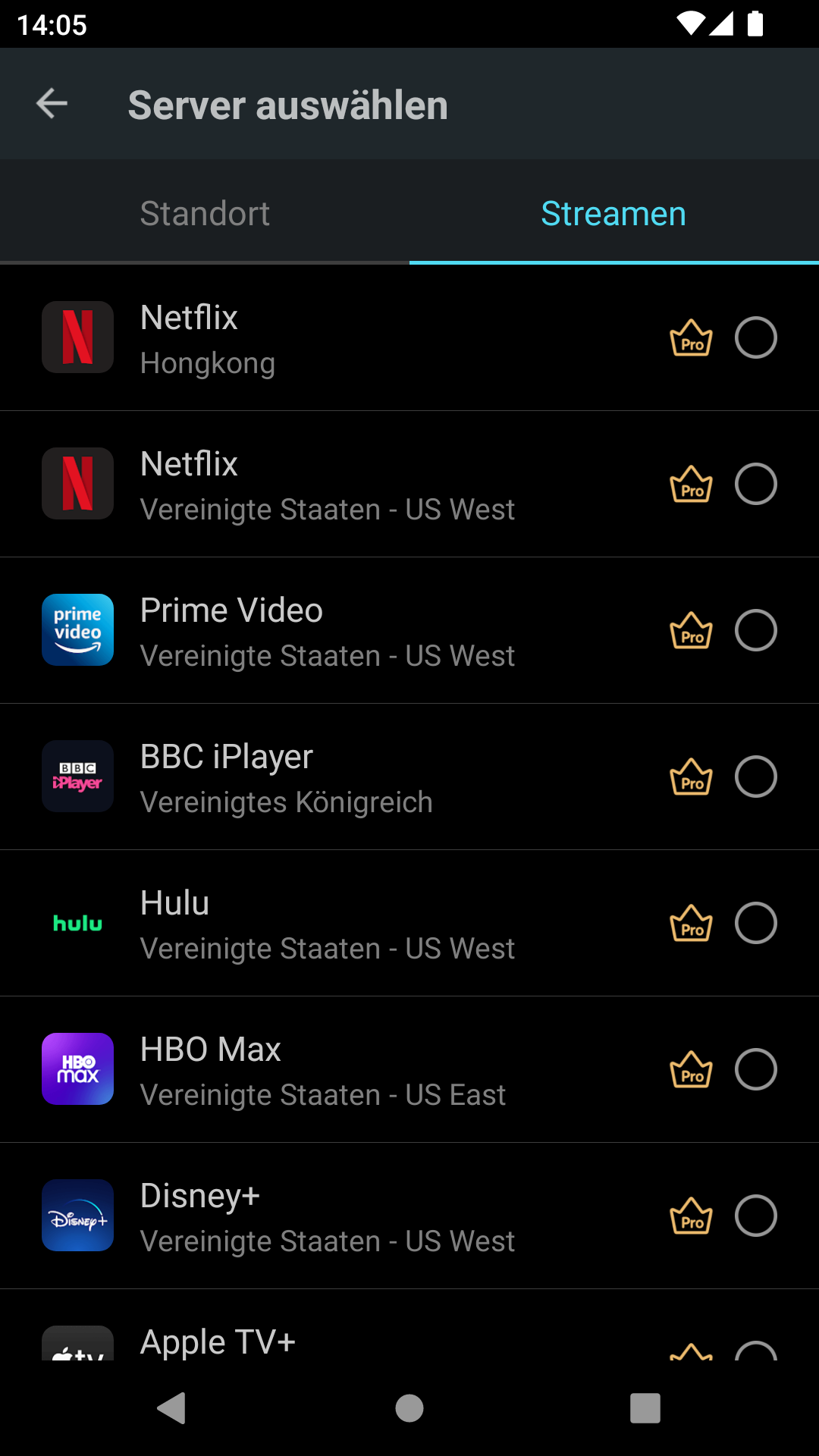This screenshot has width=819, height=1456.
Task: Select the Hulu server
Action: tap(409, 924)
